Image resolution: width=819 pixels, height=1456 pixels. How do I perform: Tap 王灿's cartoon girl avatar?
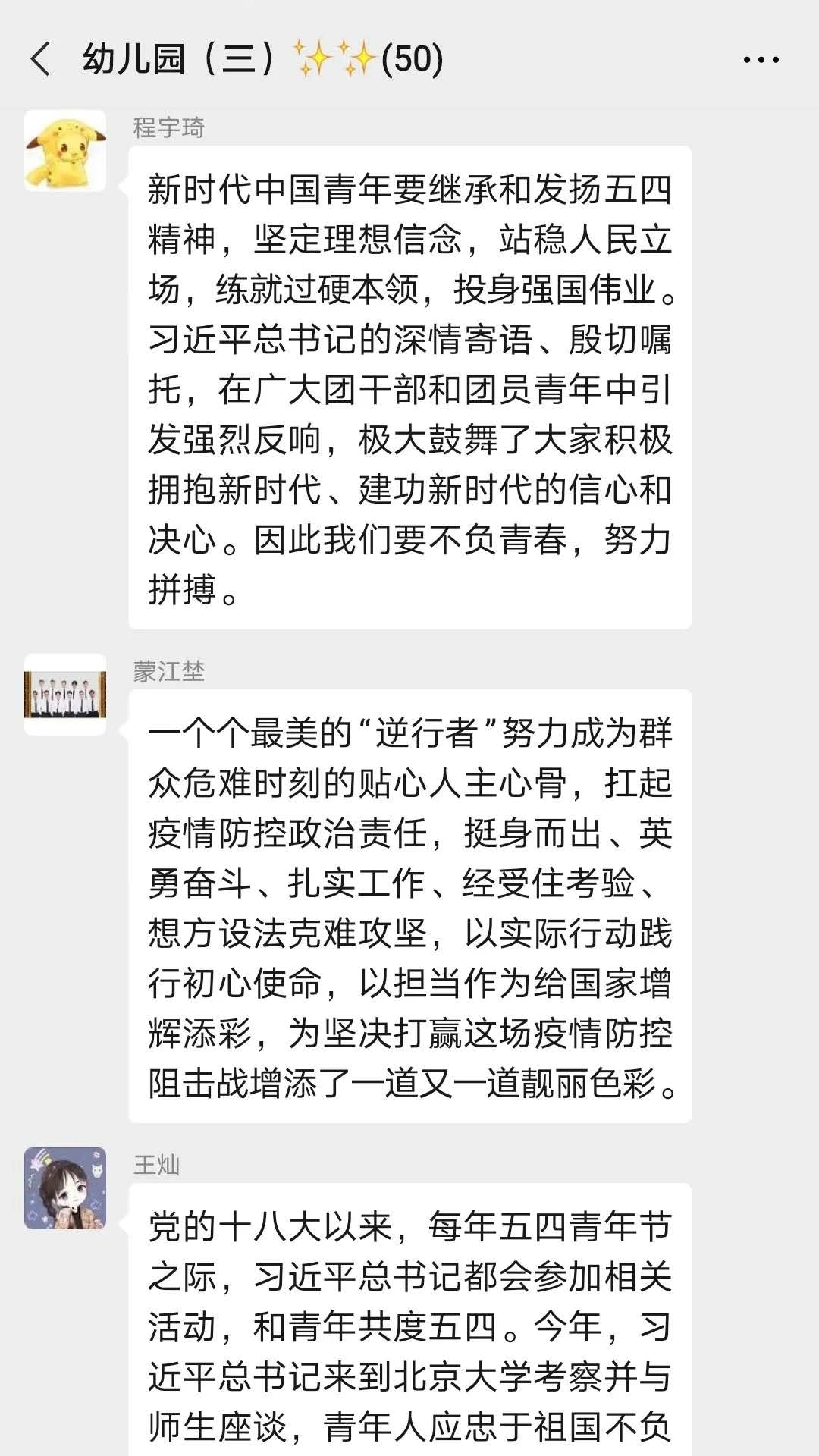pos(65,1188)
